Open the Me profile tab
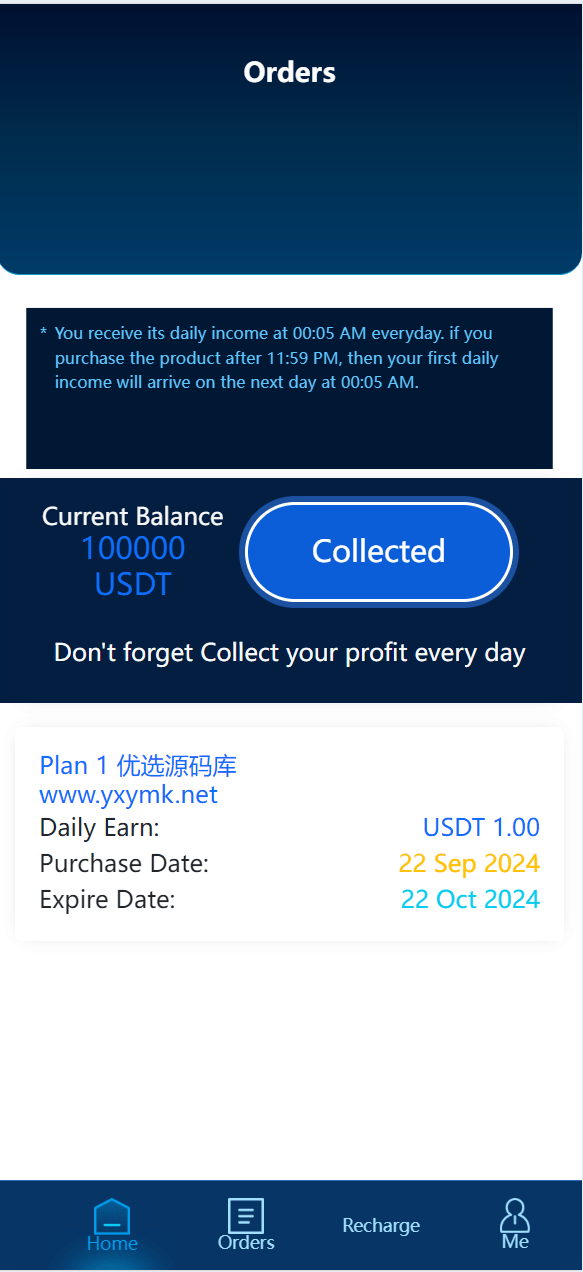 515,1225
